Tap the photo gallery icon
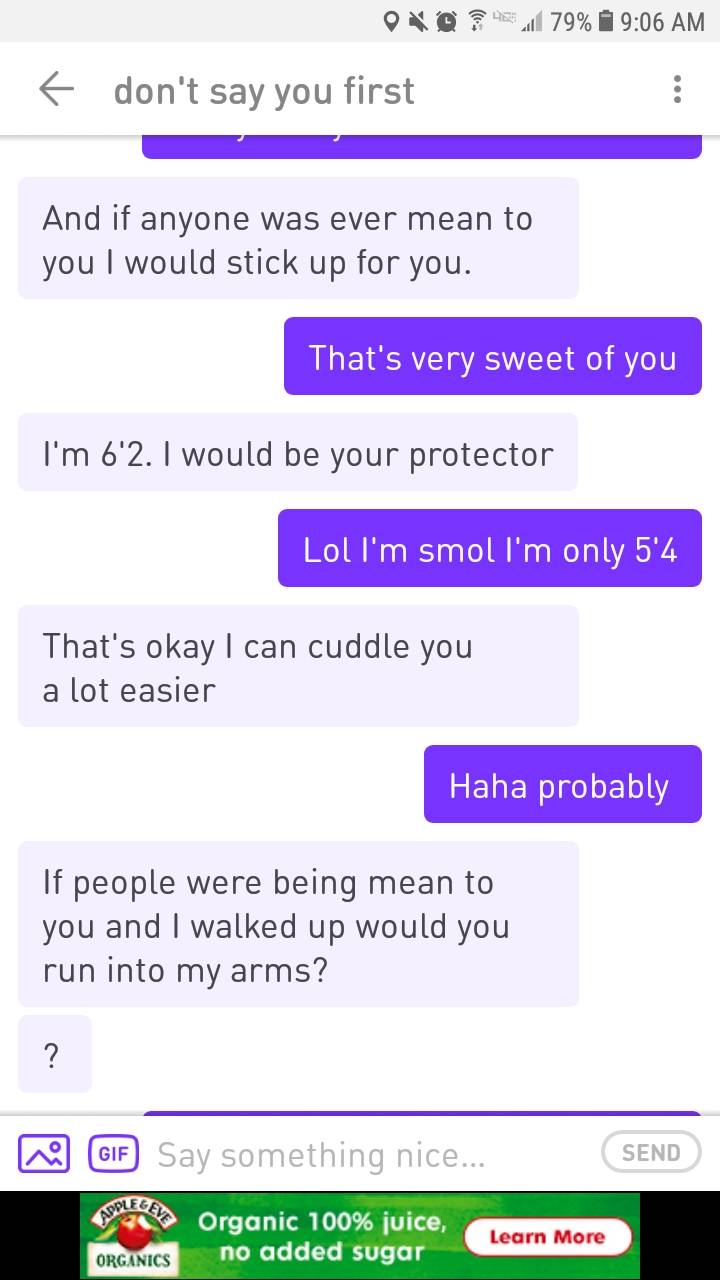This screenshot has width=720, height=1280. coord(42,1152)
